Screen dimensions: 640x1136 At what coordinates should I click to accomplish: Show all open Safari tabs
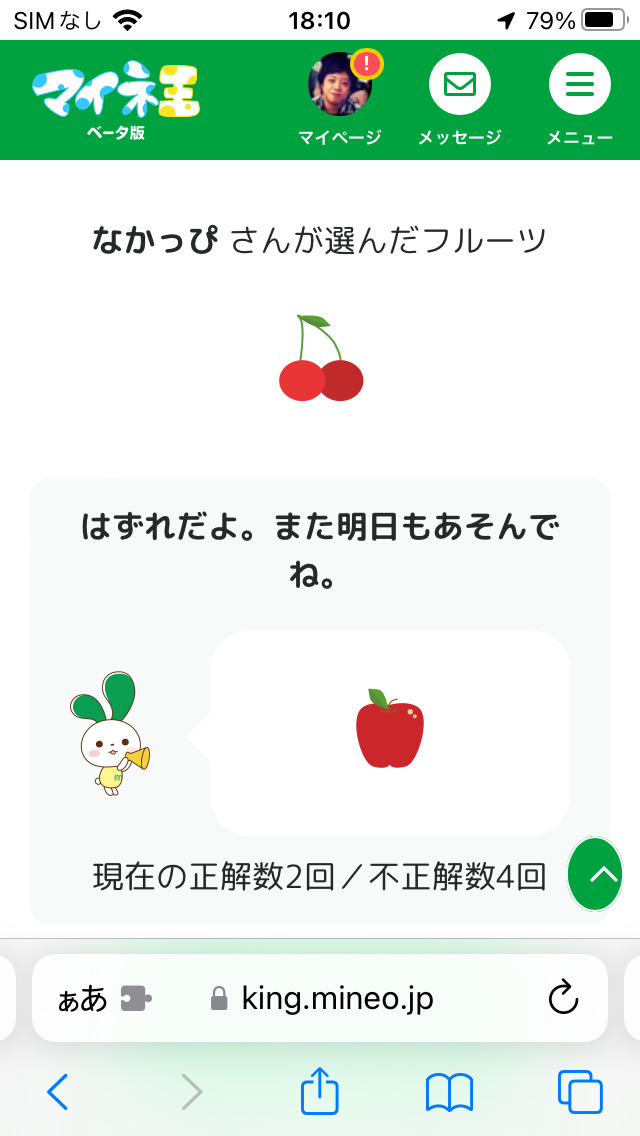(x=580, y=1092)
